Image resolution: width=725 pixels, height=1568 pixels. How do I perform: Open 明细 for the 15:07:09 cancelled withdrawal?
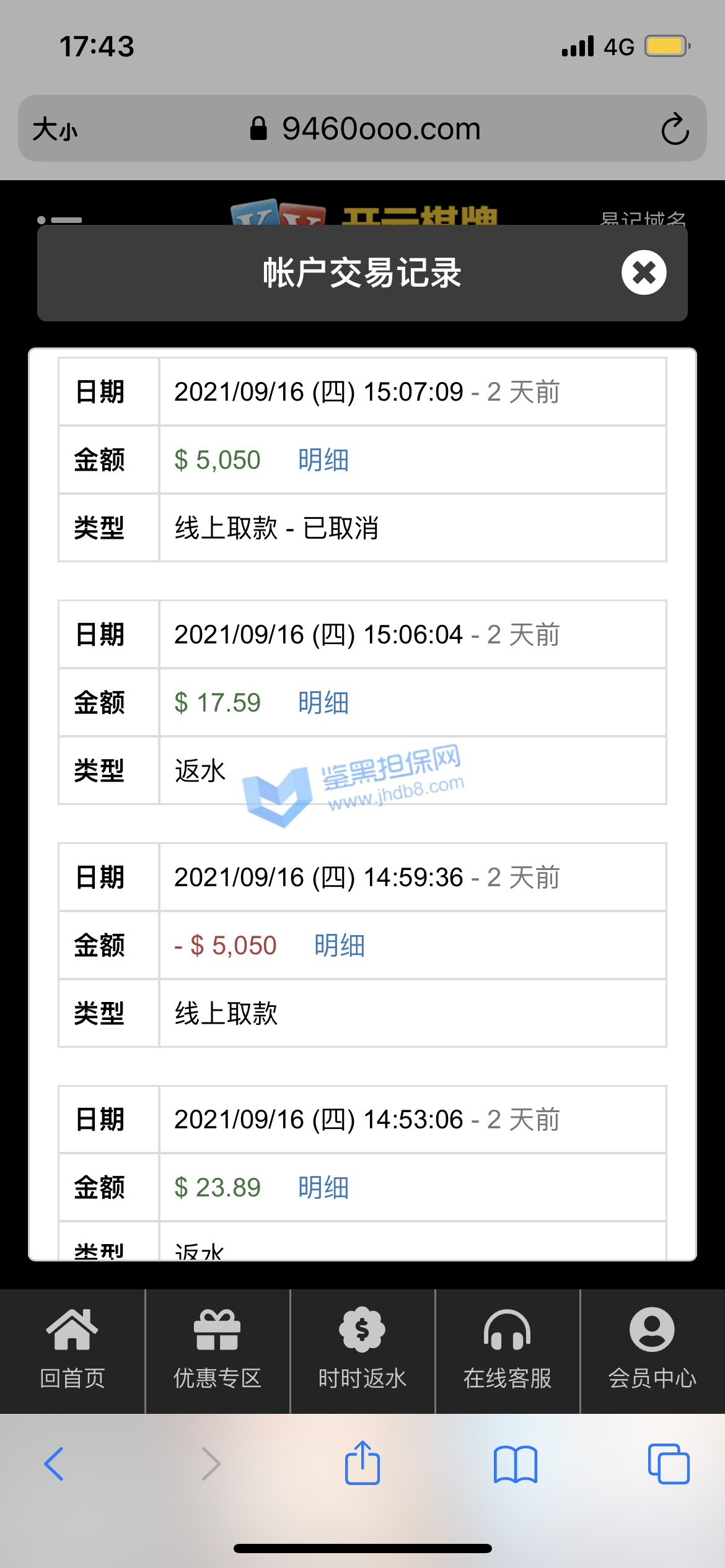click(323, 460)
